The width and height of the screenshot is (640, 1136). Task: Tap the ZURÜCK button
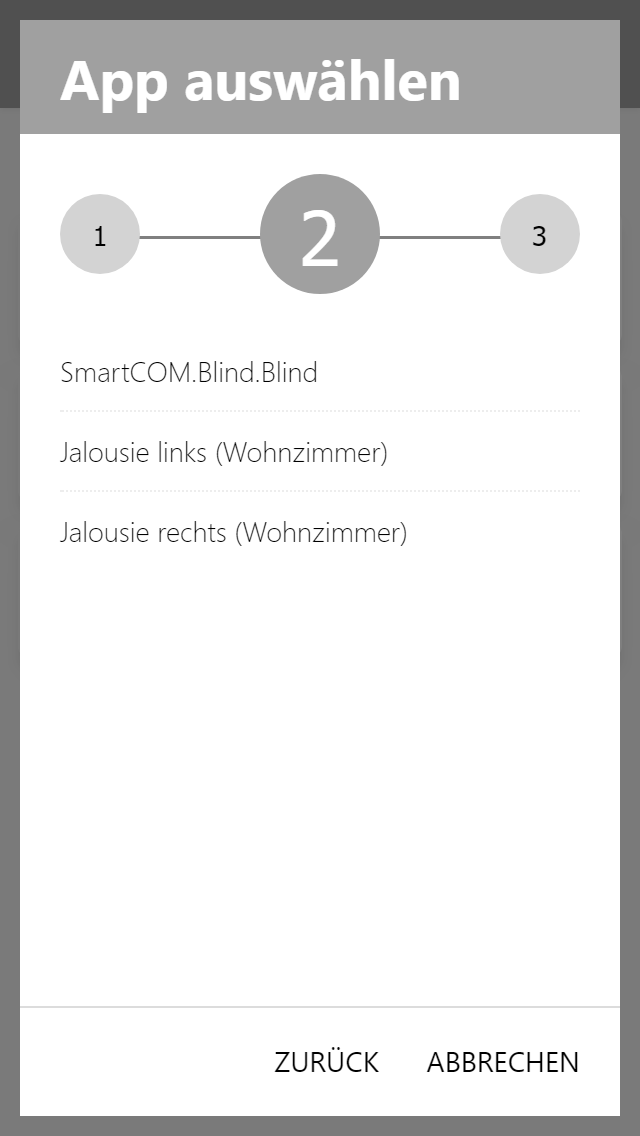(x=326, y=1062)
